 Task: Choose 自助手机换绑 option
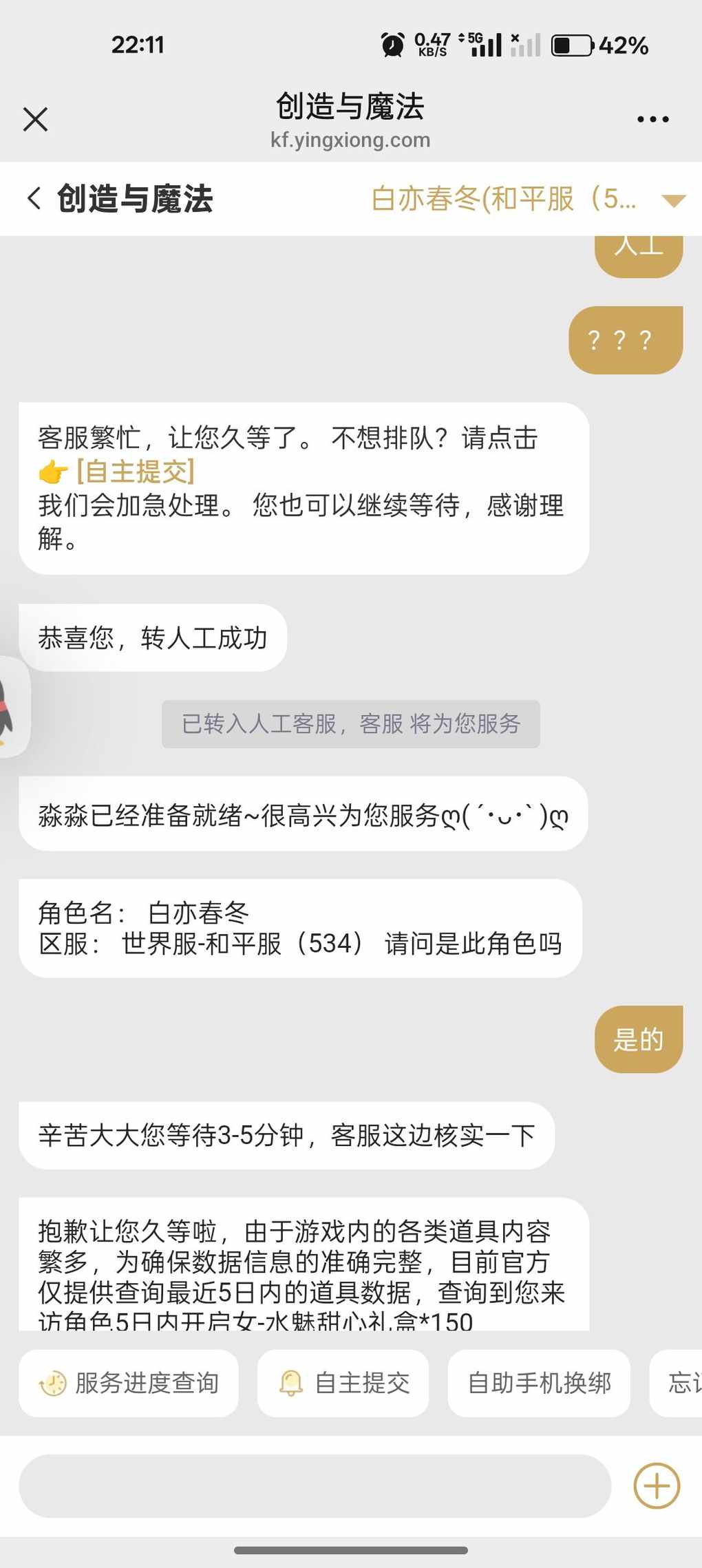point(538,1383)
